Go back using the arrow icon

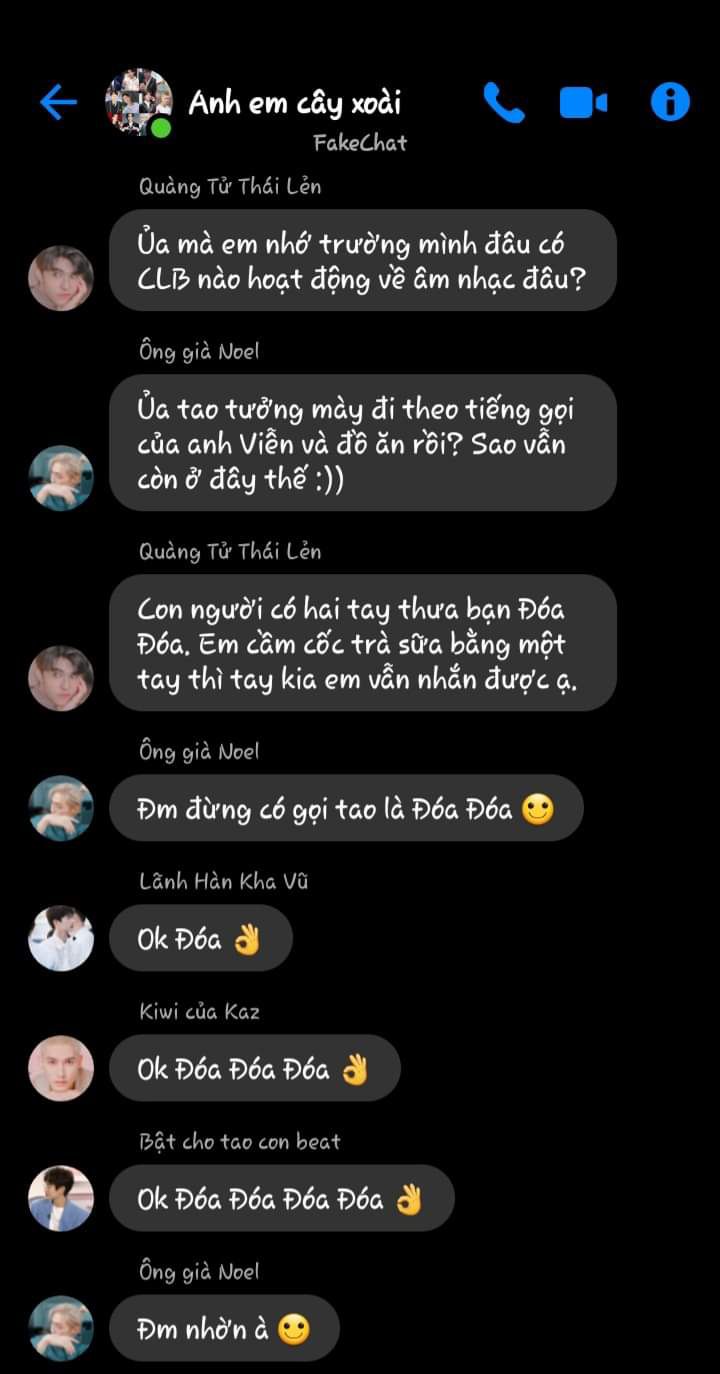tap(58, 102)
